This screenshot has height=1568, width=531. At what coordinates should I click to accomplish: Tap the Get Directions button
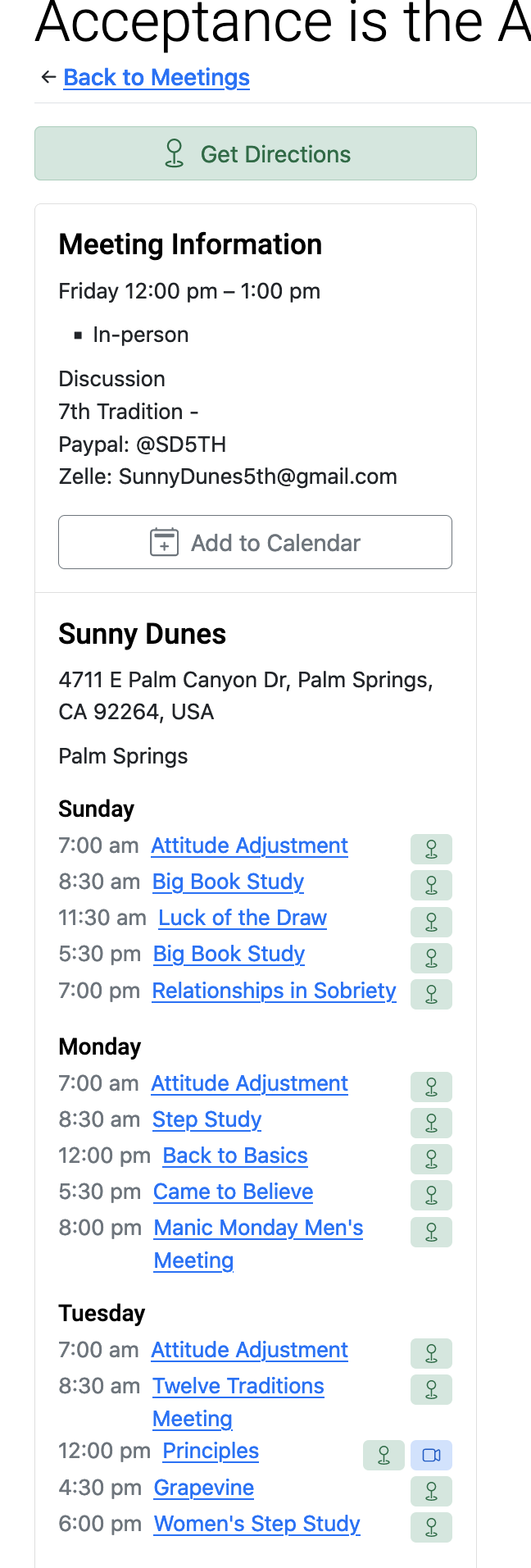pyautogui.click(x=256, y=154)
